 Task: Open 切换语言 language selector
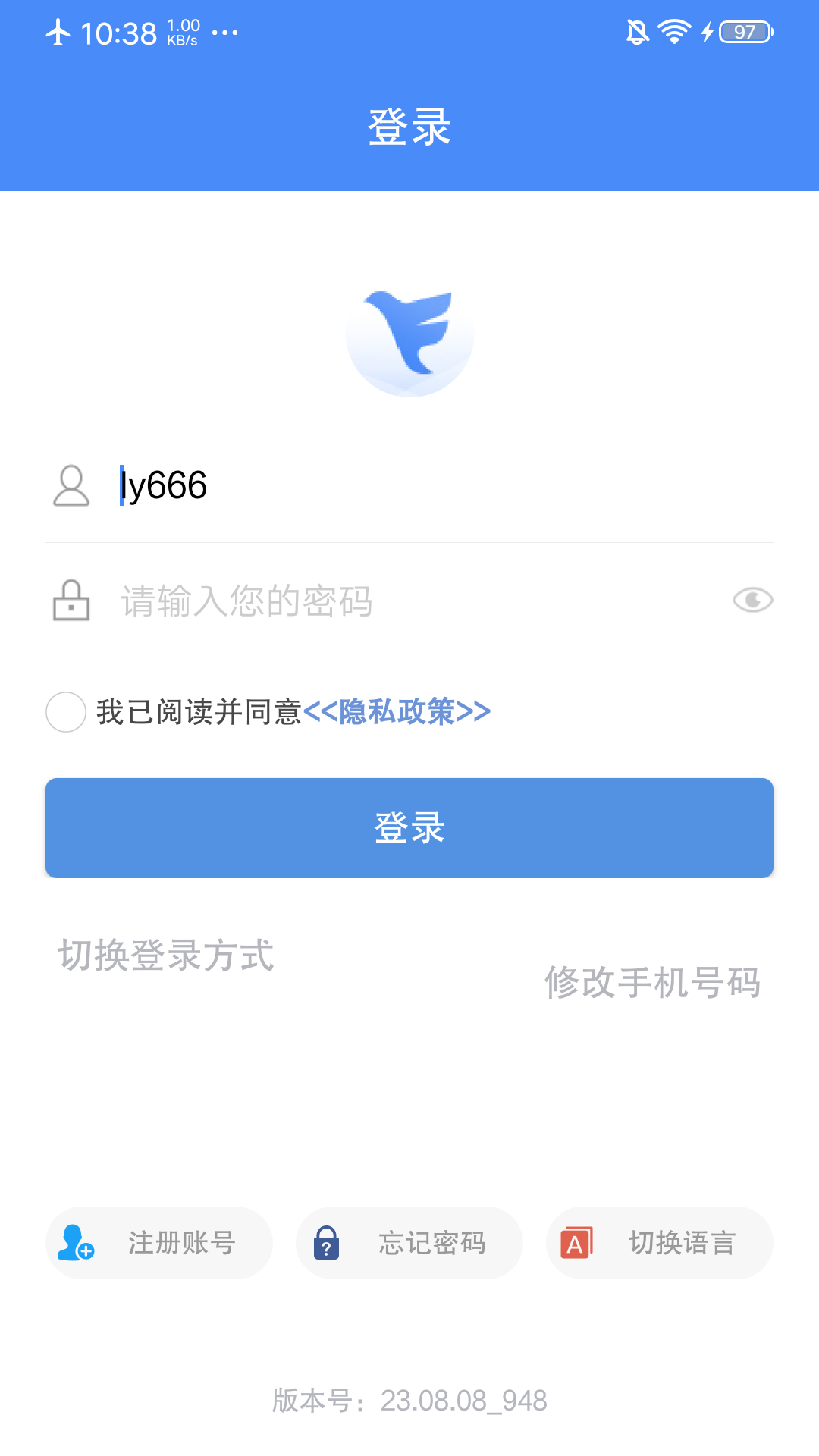pyautogui.click(x=658, y=1243)
